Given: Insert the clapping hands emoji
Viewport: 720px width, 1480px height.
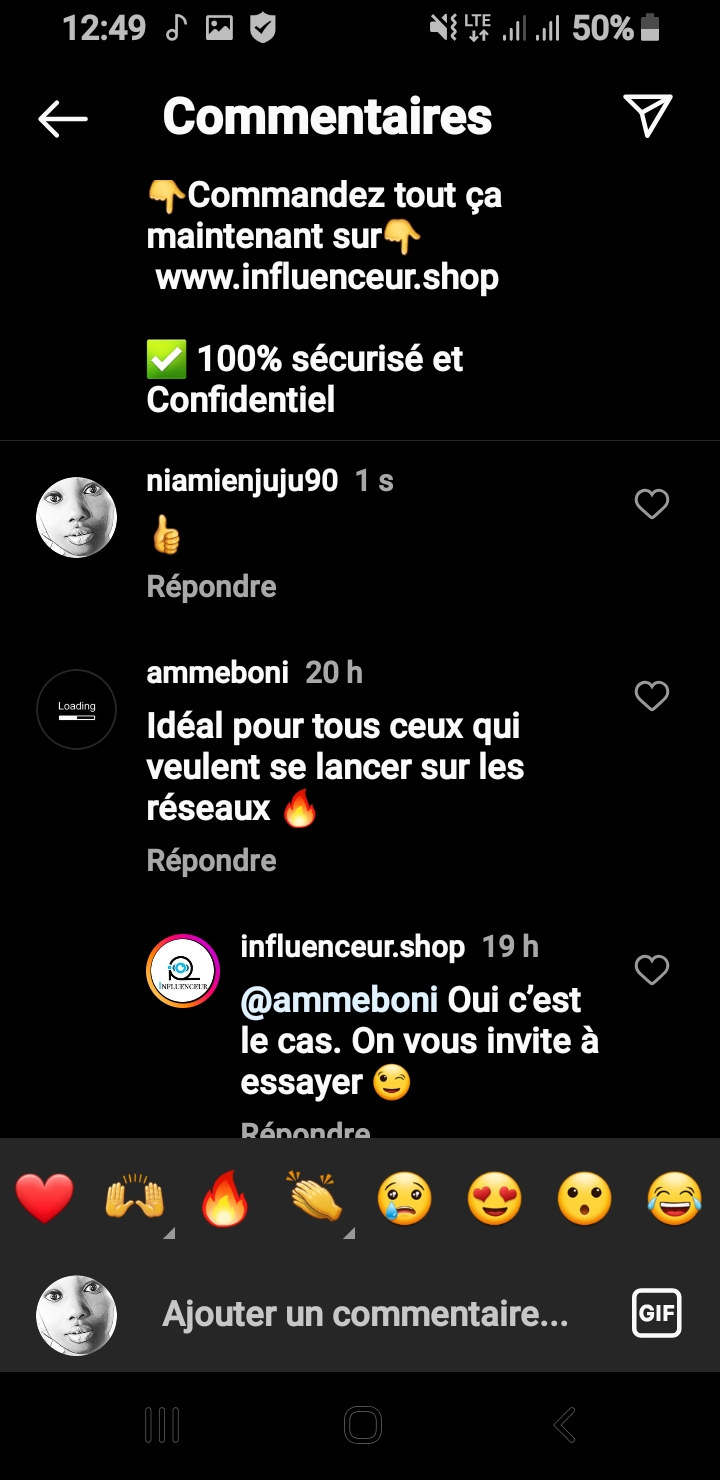Looking at the screenshot, I should pyautogui.click(x=315, y=1199).
